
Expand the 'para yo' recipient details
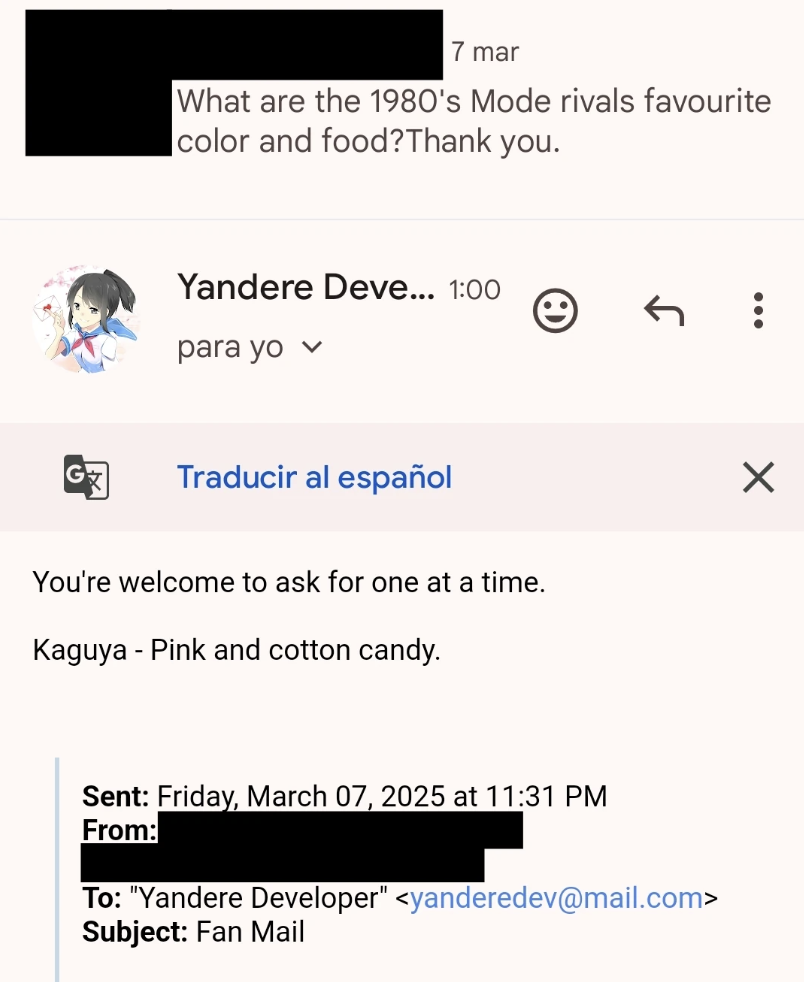point(311,348)
